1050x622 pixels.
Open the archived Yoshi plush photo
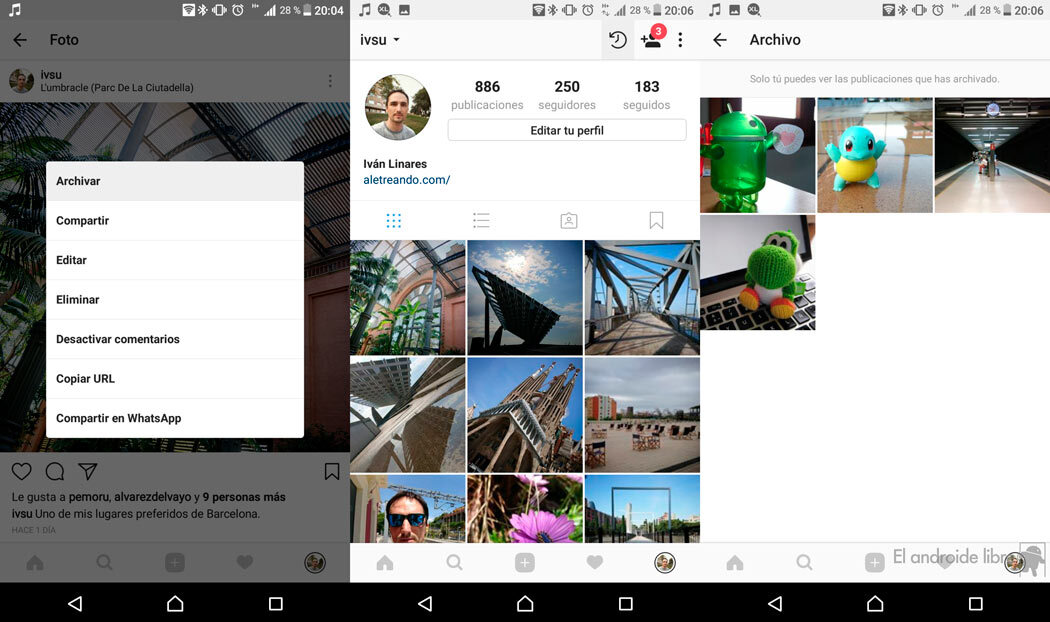coord(757,272)
